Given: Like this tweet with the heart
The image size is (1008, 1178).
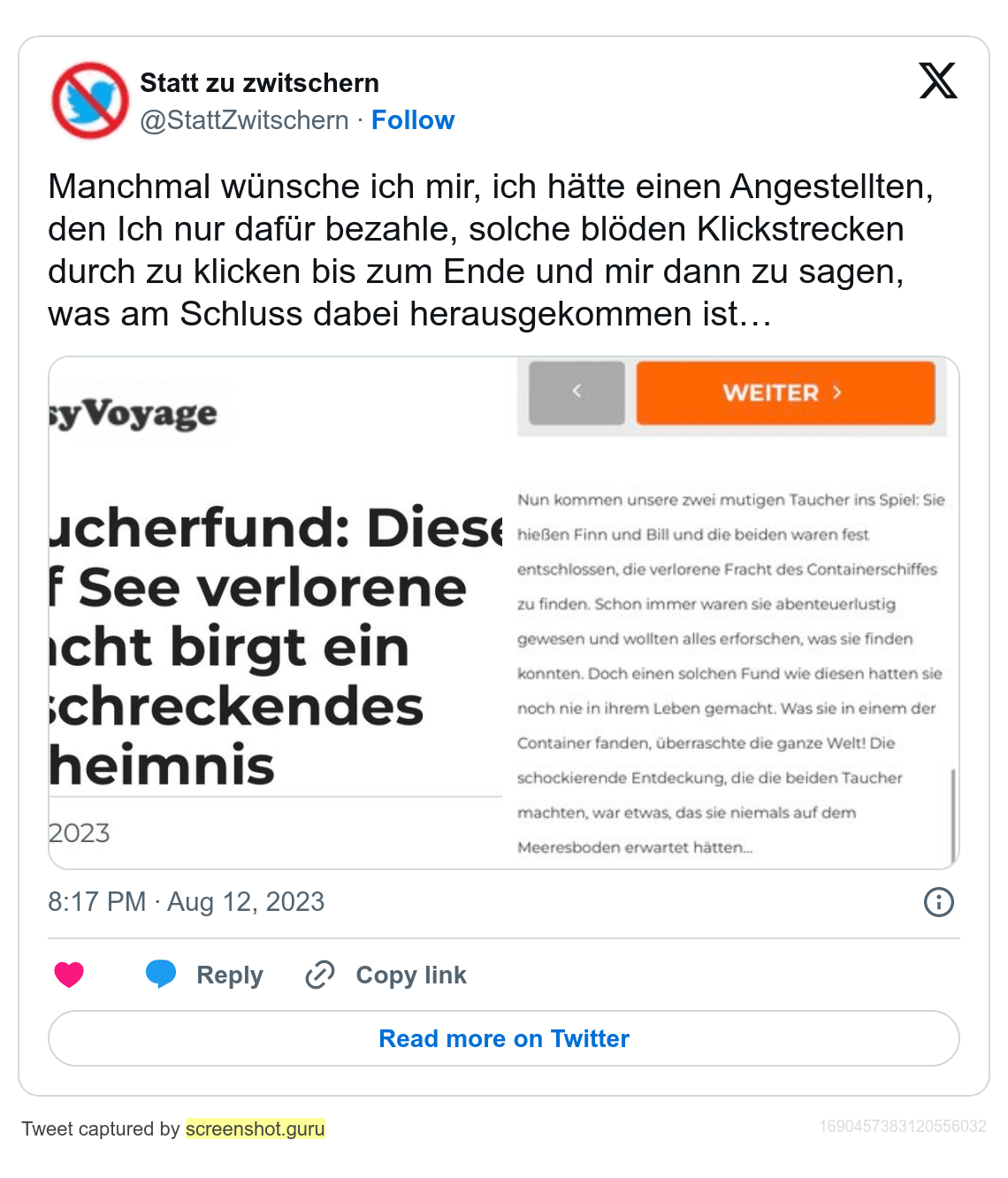Looking at the screenshot, I should coord(69,975).
